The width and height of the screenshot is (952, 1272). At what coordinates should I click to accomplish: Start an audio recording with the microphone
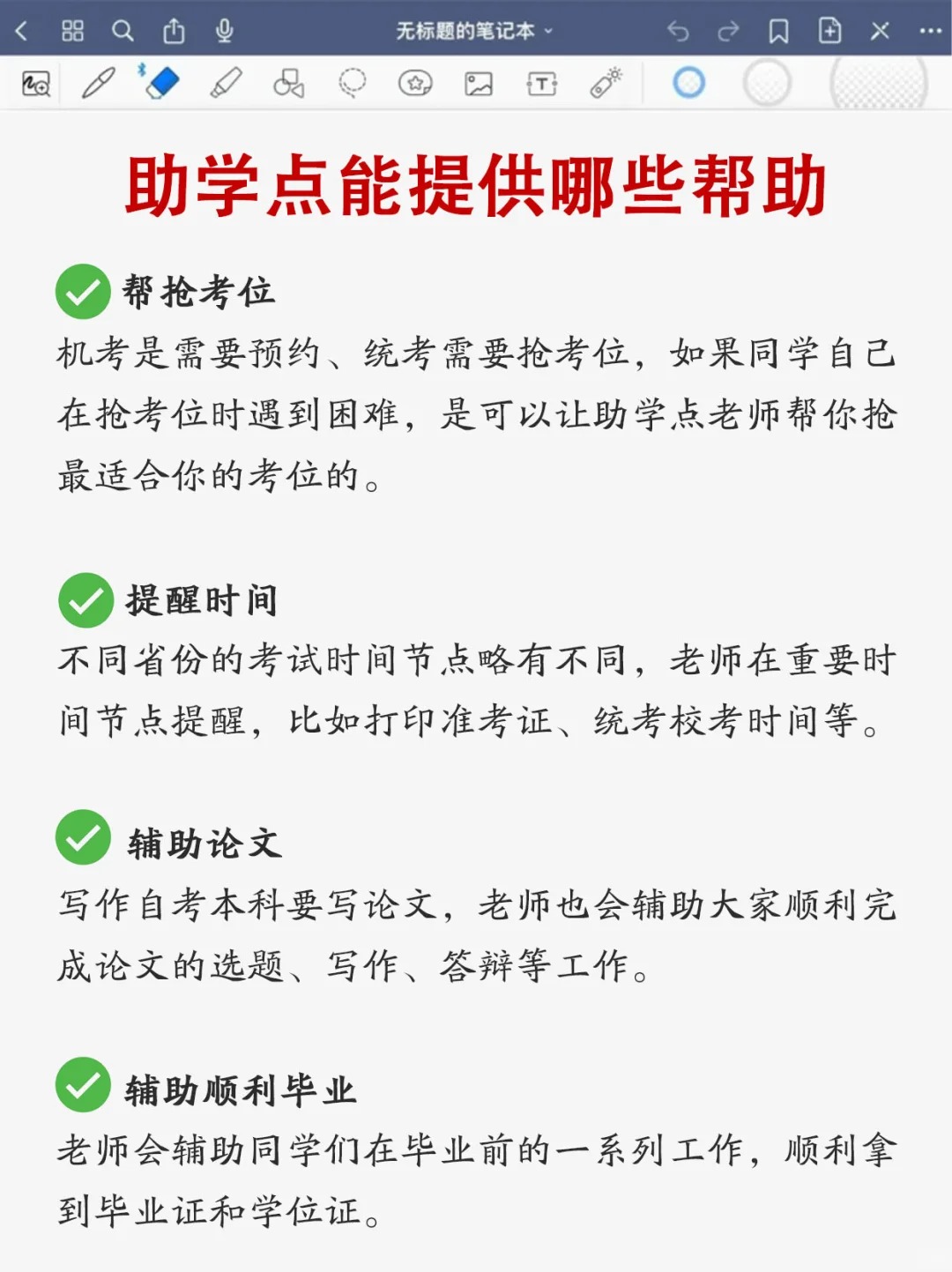[x=225, y=29]
